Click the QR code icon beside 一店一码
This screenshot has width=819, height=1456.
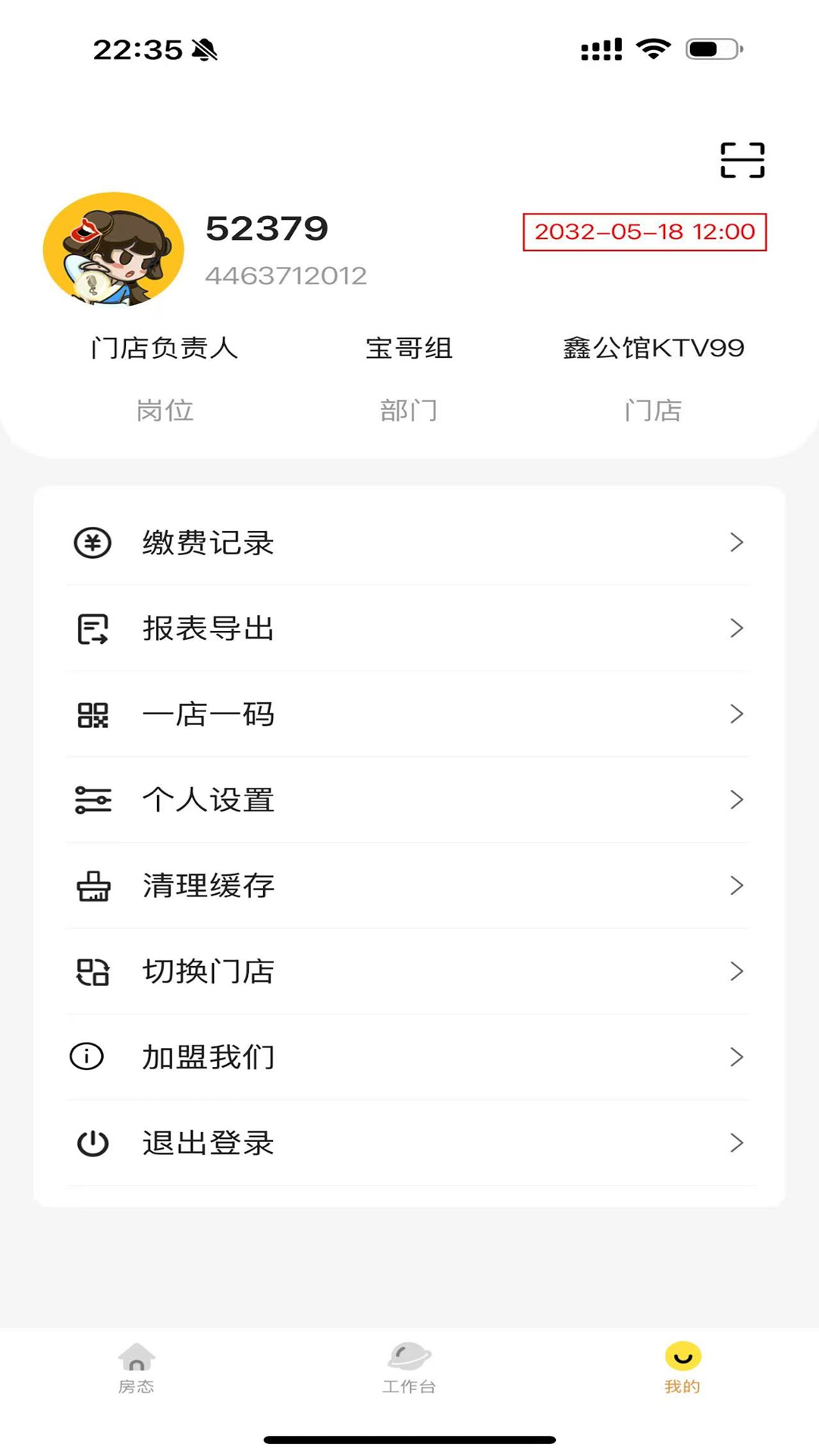(91, 714)
